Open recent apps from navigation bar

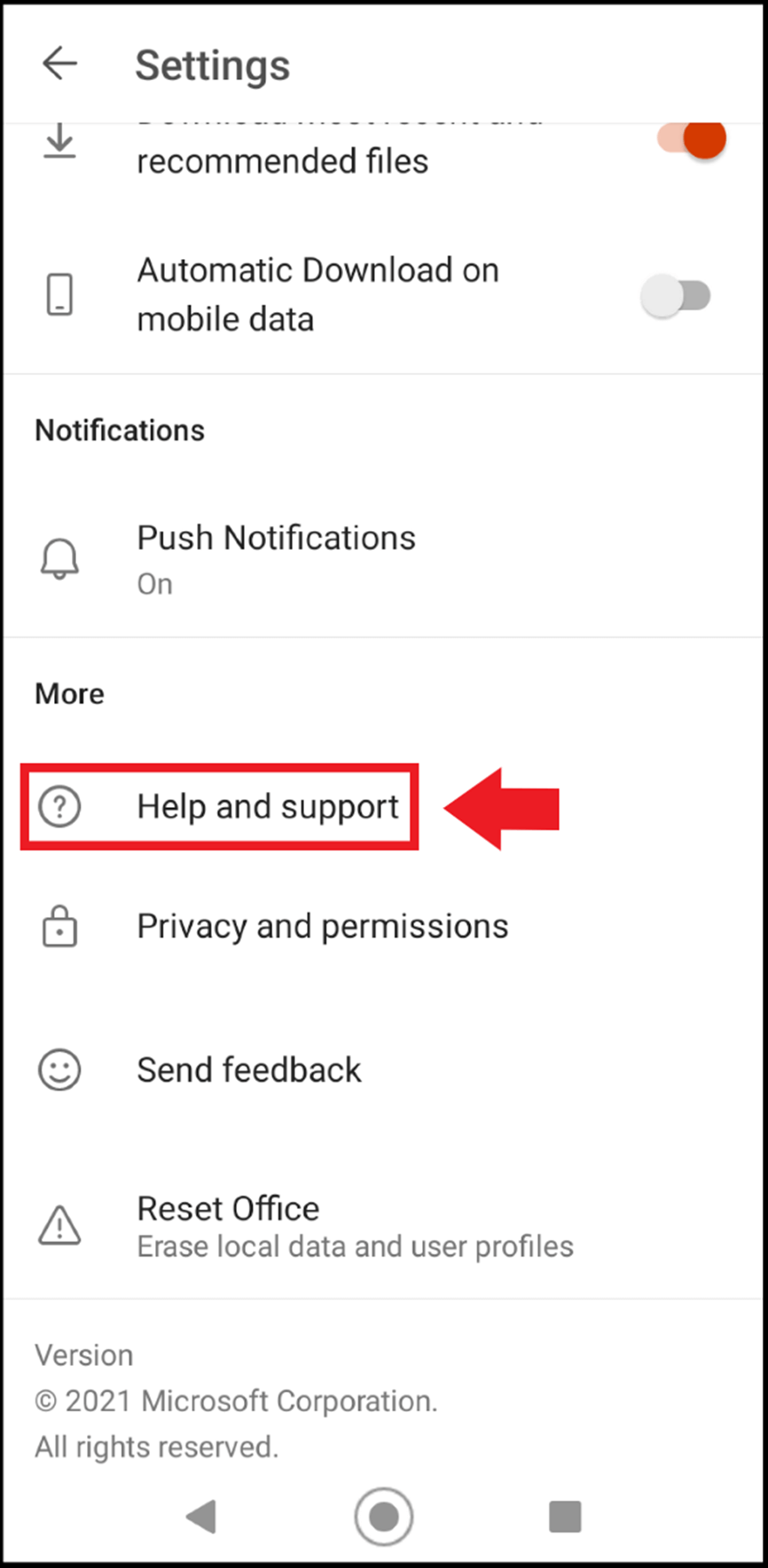point(565,1517)
